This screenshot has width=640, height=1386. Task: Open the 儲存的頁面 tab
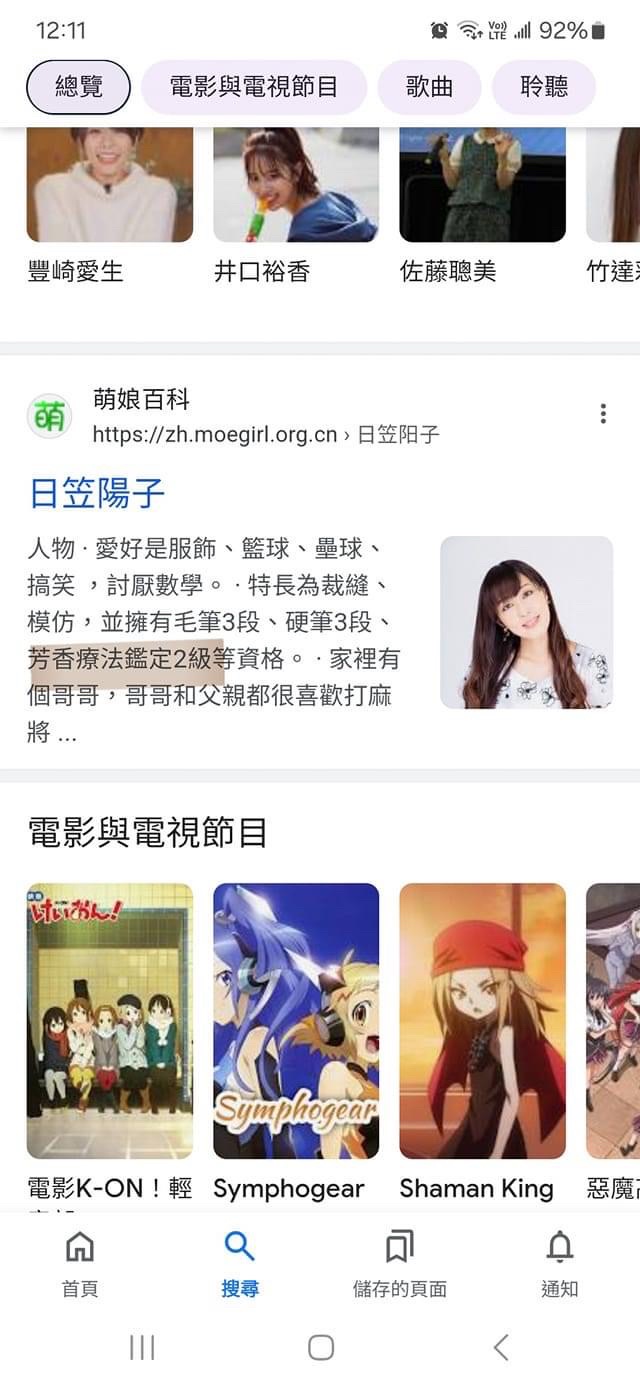399,1262
